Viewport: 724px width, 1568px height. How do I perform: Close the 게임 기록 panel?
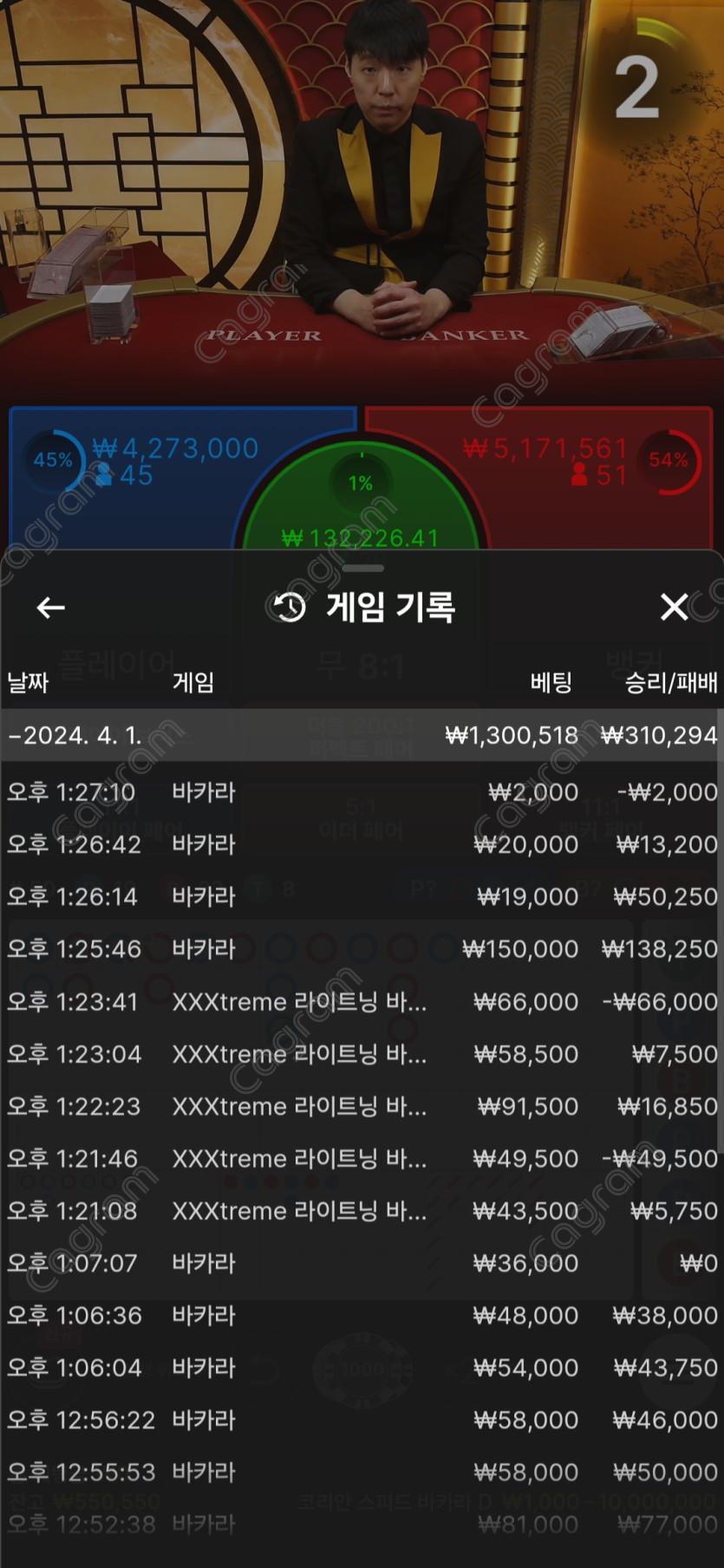click(x=674, y=607)
